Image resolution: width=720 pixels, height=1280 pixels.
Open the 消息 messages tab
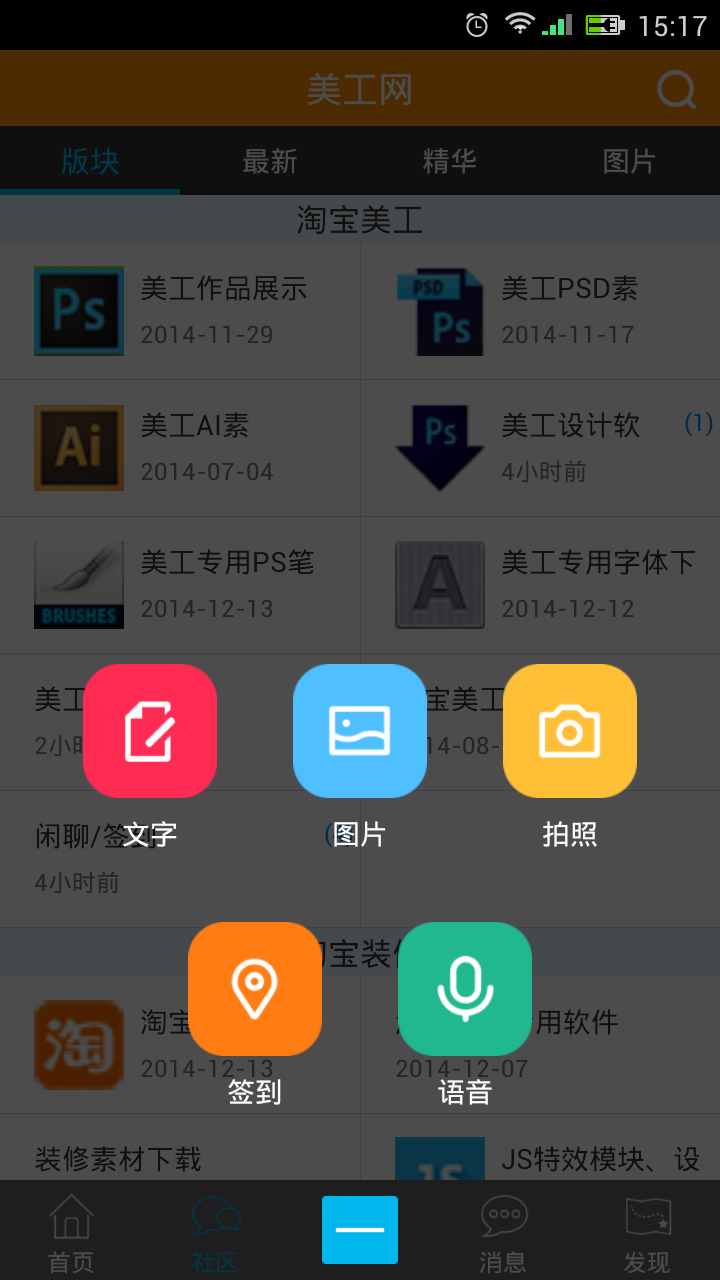503,1235
